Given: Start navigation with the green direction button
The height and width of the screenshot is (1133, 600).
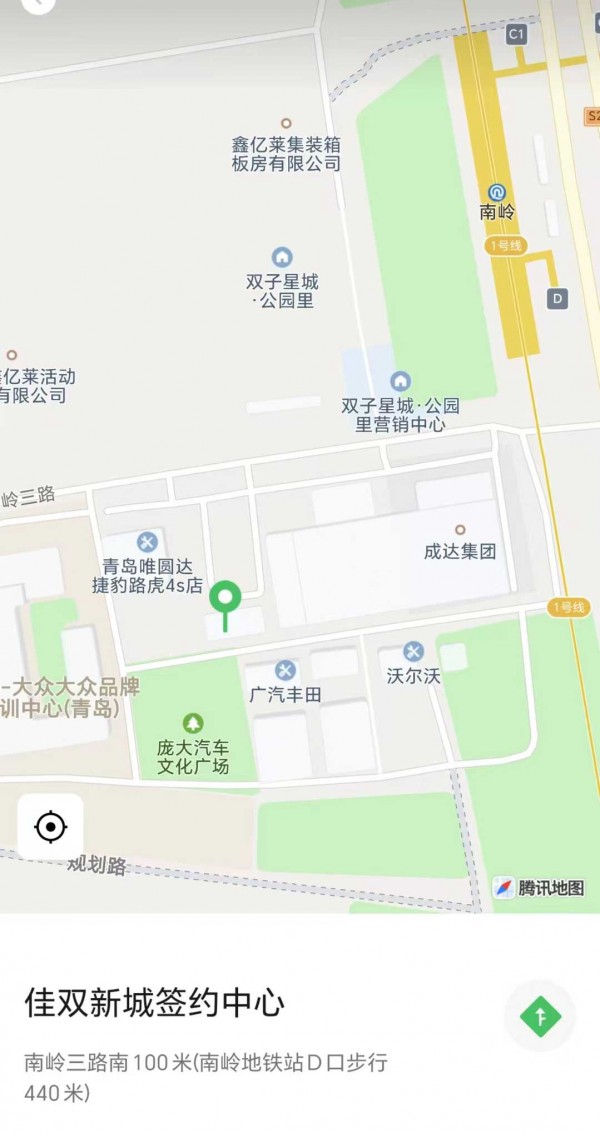Looking at the screenshot, I should pyautogui.click(x=540, y=1016).
